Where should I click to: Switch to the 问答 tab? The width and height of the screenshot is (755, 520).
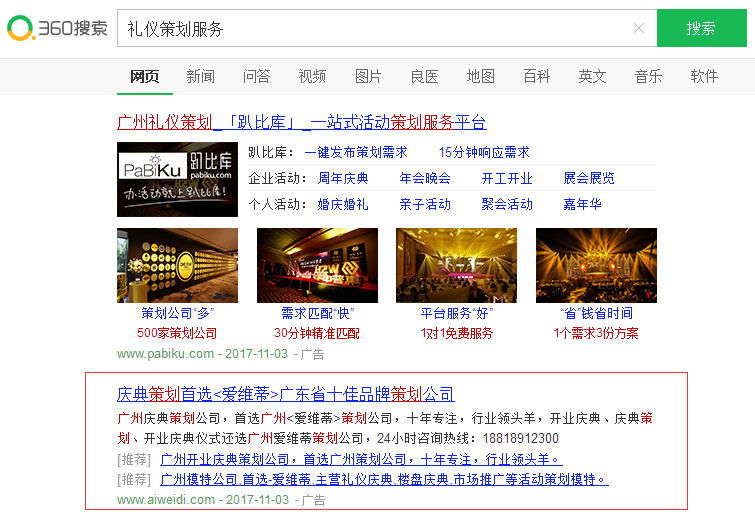(x=256, y=76)
